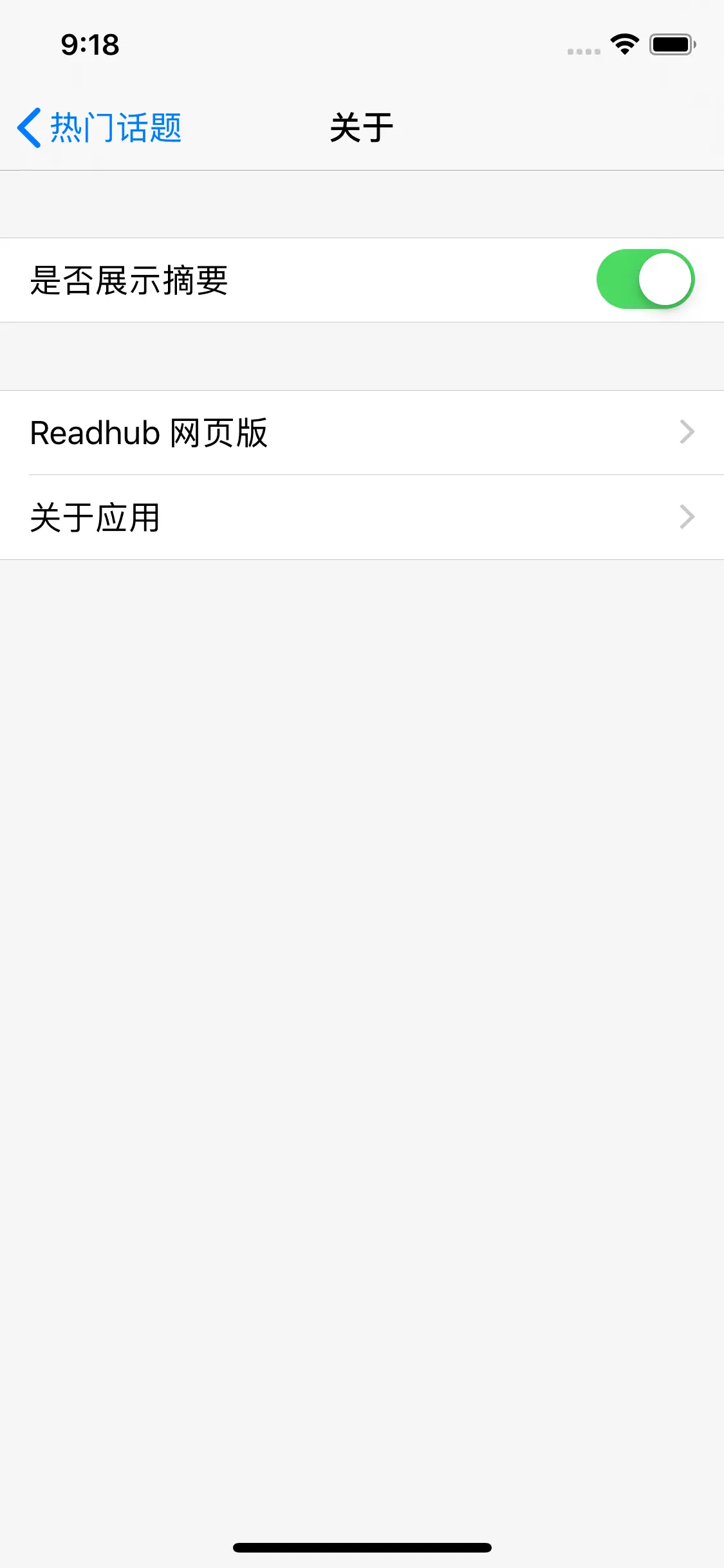Go back to 热门话题
The image size is (724, 1568).
click(100, 127)
